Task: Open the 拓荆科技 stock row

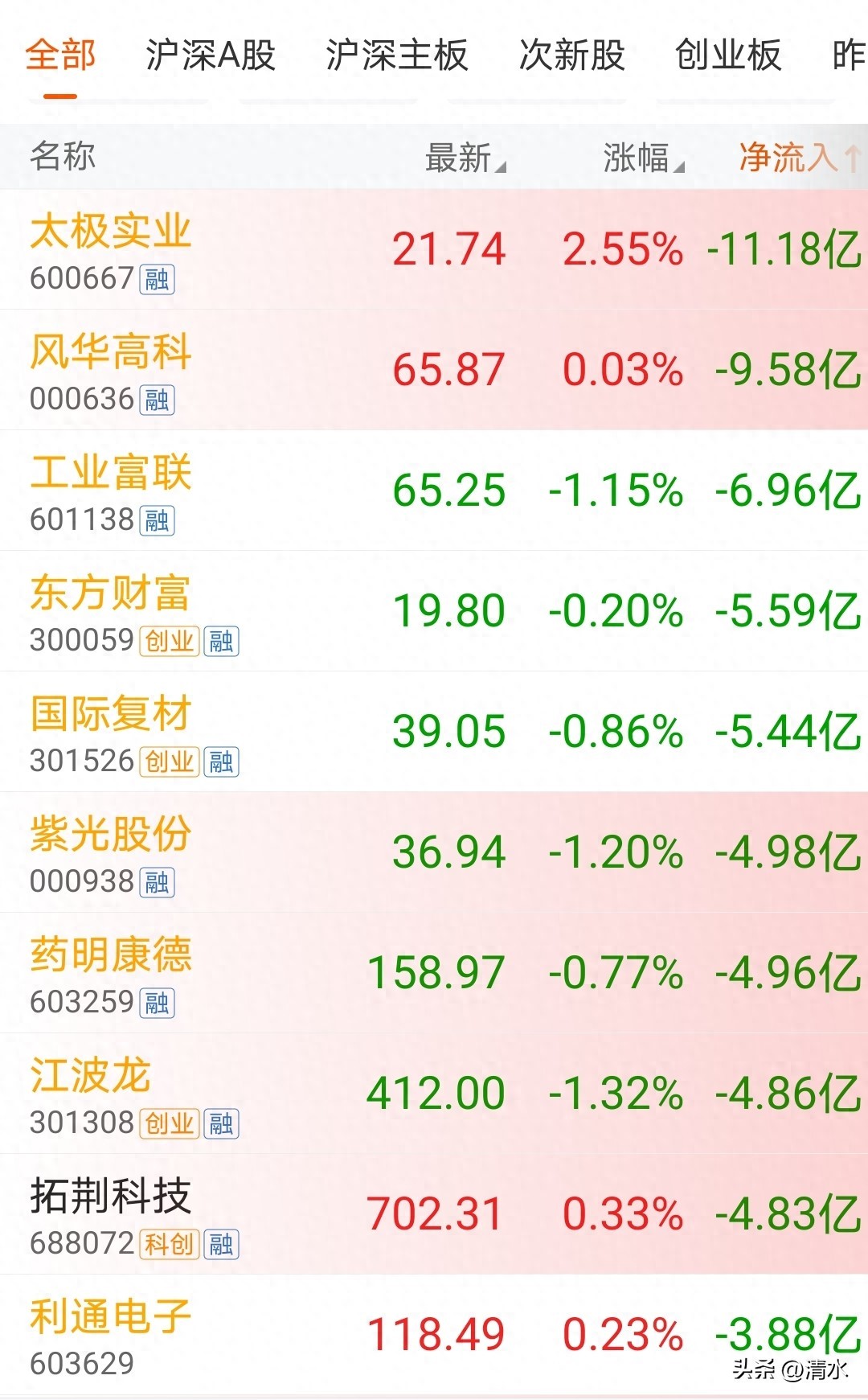Action: point(434,1214)
